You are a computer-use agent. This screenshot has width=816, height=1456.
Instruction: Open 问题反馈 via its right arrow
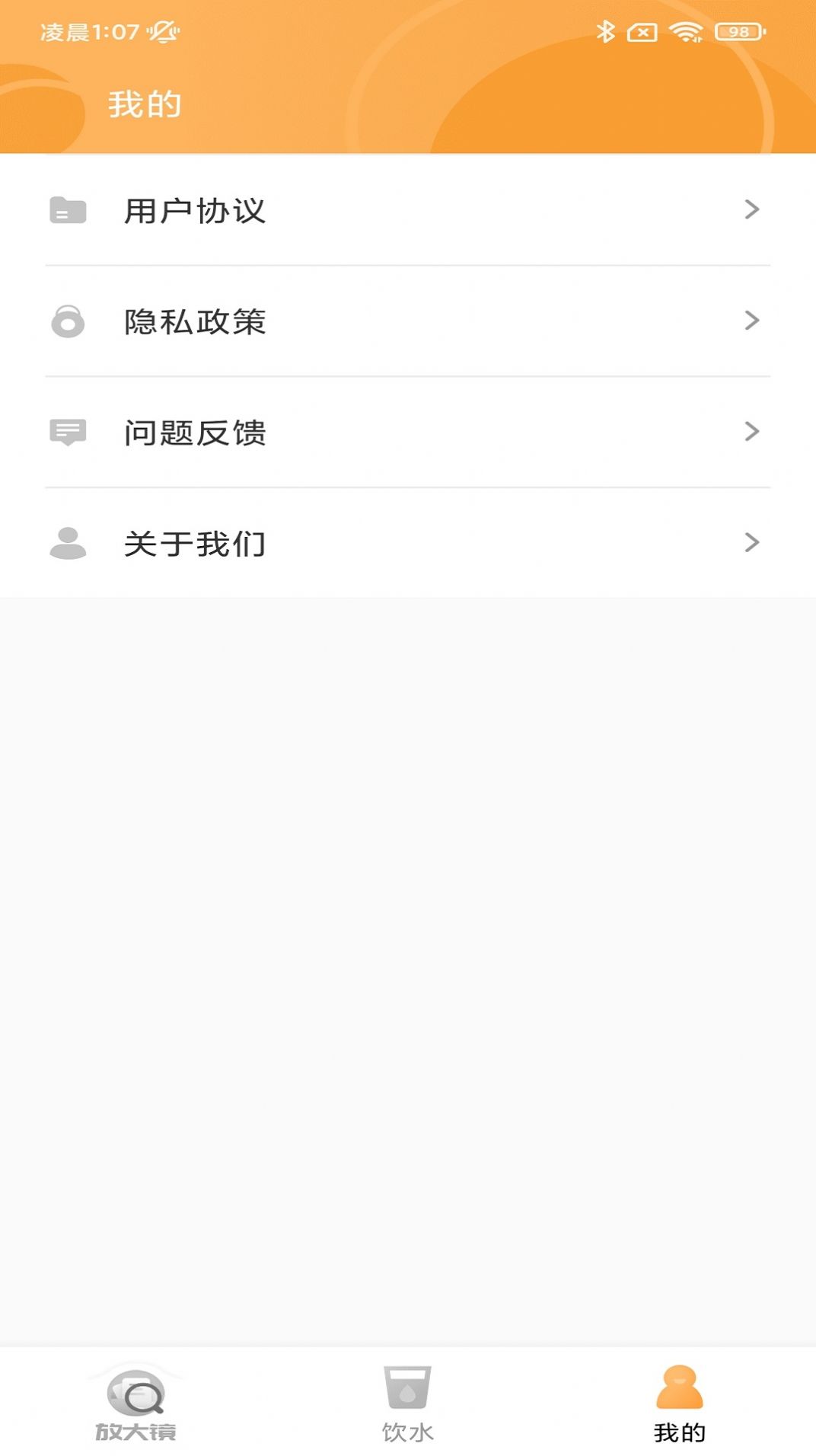coord(752,433)
